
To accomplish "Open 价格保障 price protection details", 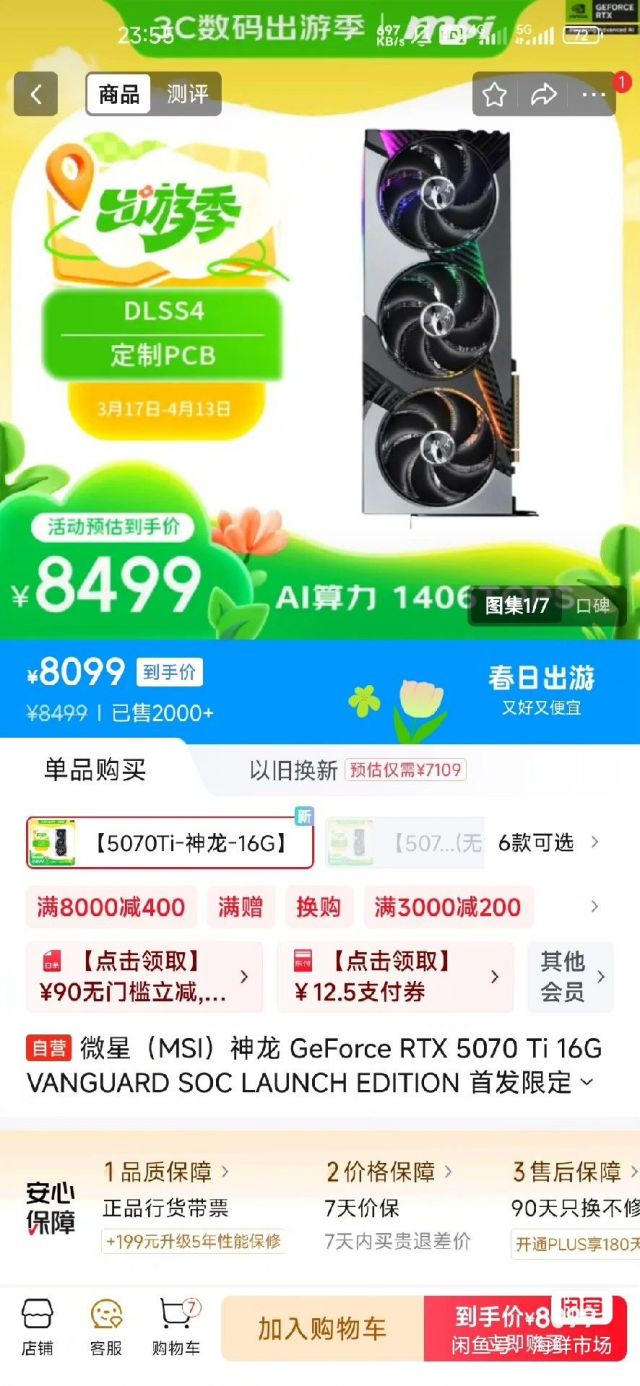I will click(390, 1171).
